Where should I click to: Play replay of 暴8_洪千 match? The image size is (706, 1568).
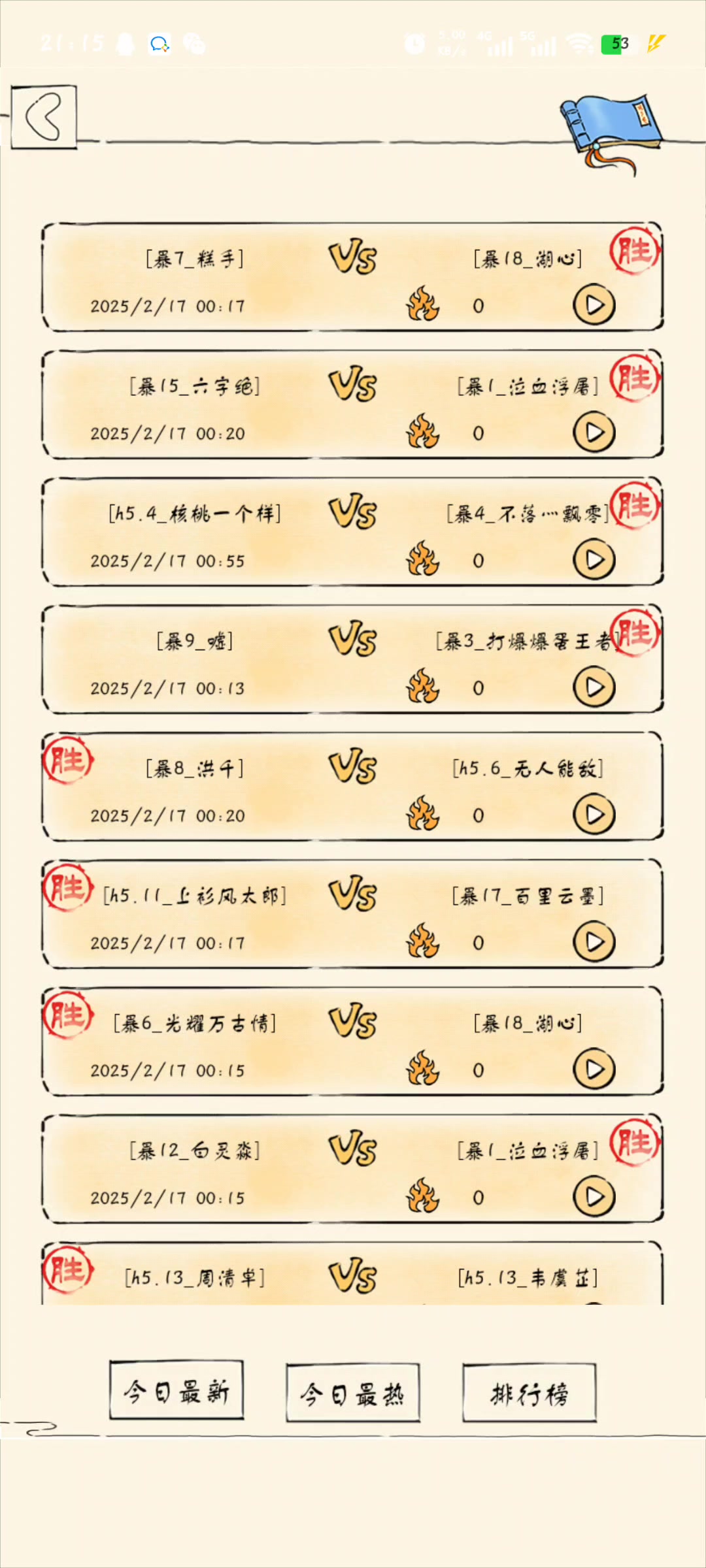click(x=594, y=815)
